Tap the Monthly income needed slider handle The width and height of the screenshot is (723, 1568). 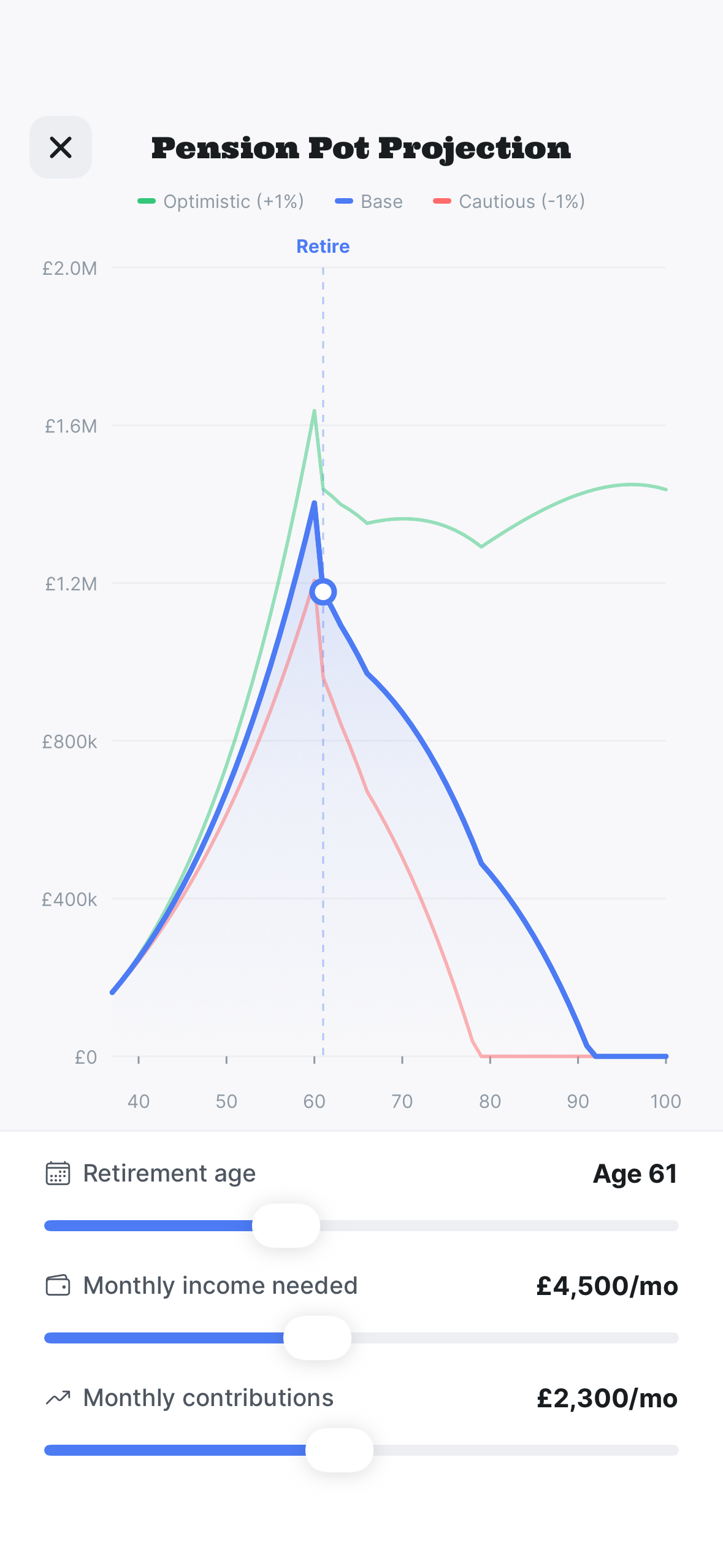coord(317,1337)
